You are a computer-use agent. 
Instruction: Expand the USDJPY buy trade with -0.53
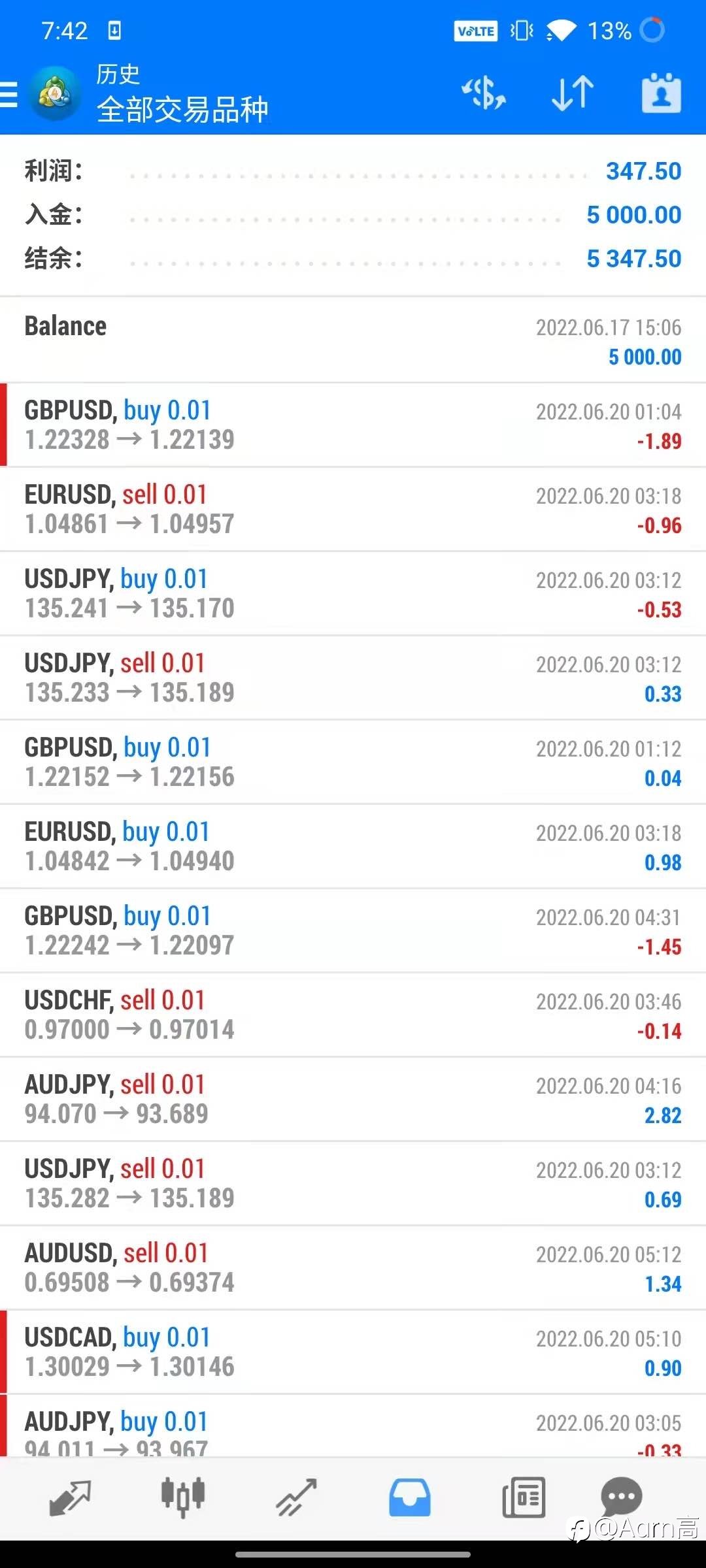[x=353, y=594]
